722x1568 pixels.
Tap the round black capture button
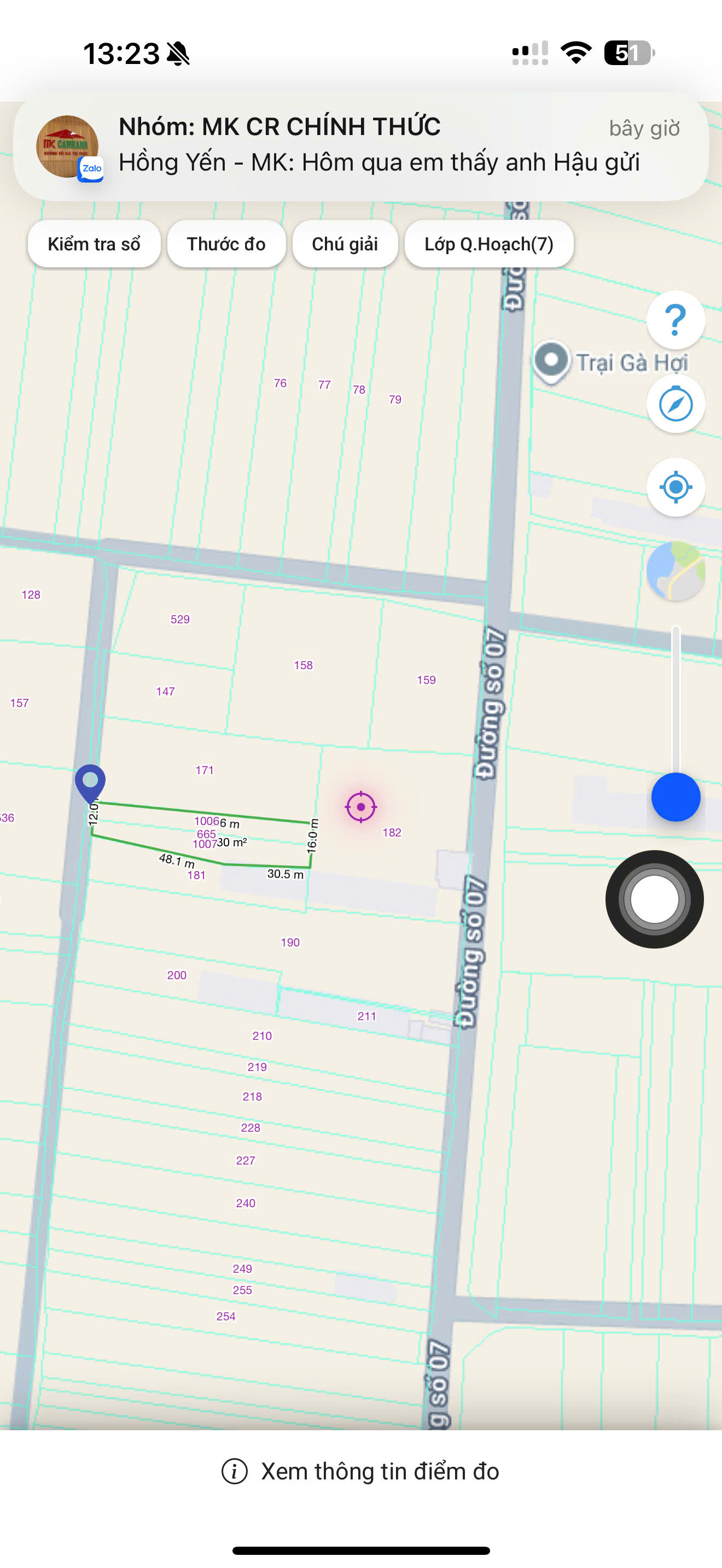pyautogui.click(x=654, y=899)
